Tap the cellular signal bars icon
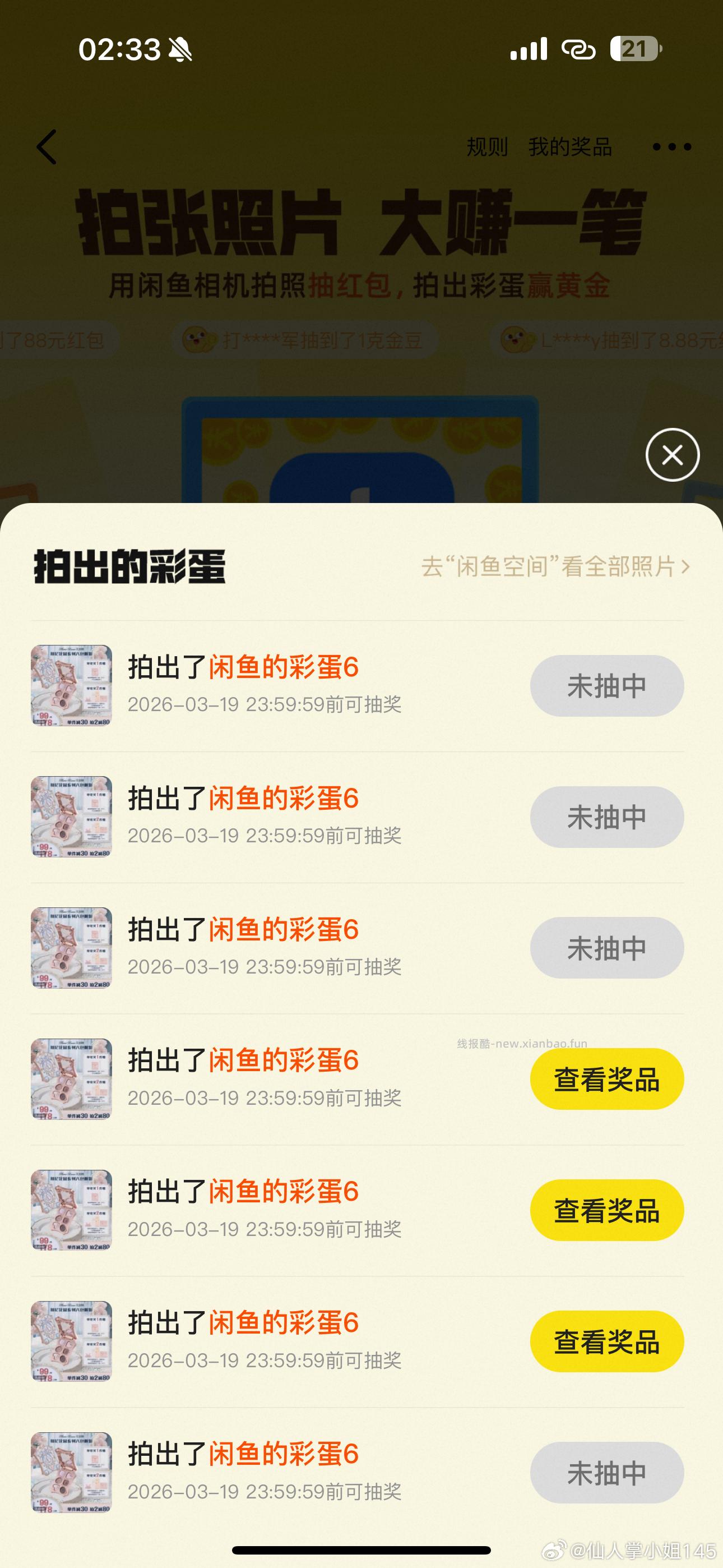Image resolution: width=723 pixels, height=1568 pixels. pos(527,50)
